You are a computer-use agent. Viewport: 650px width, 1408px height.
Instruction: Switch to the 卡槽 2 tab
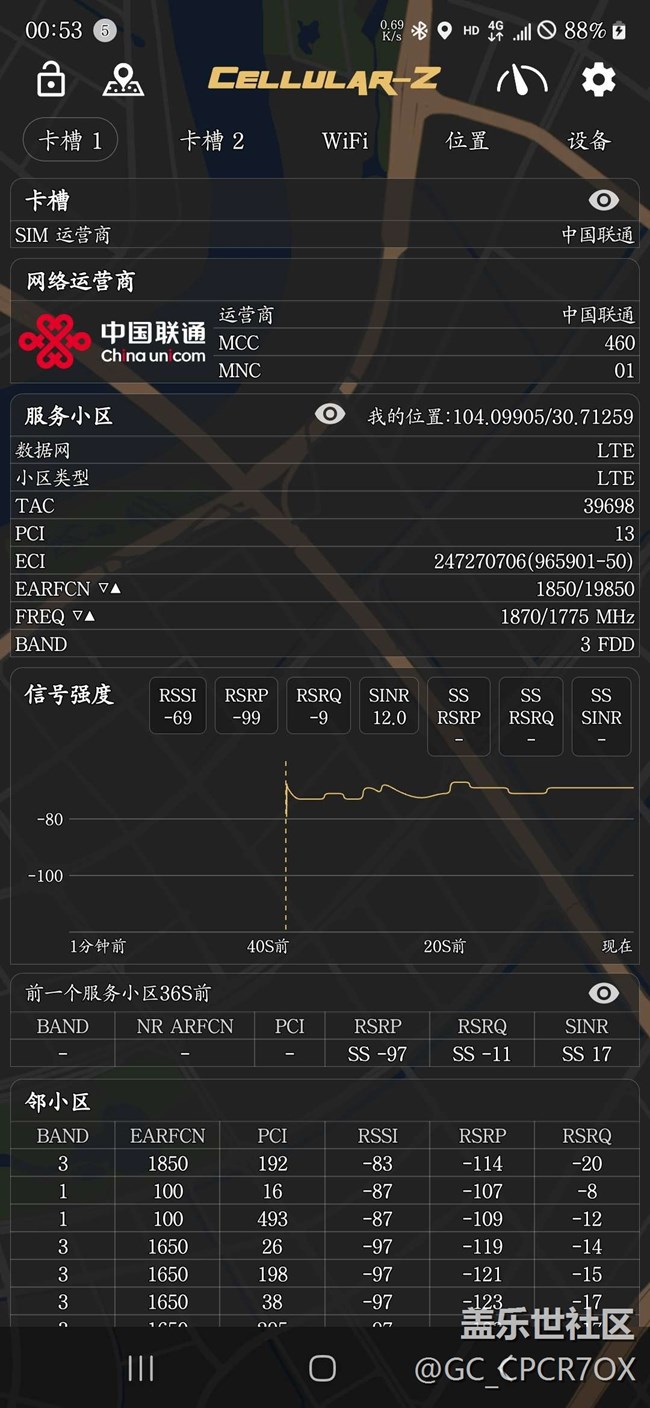211,141
